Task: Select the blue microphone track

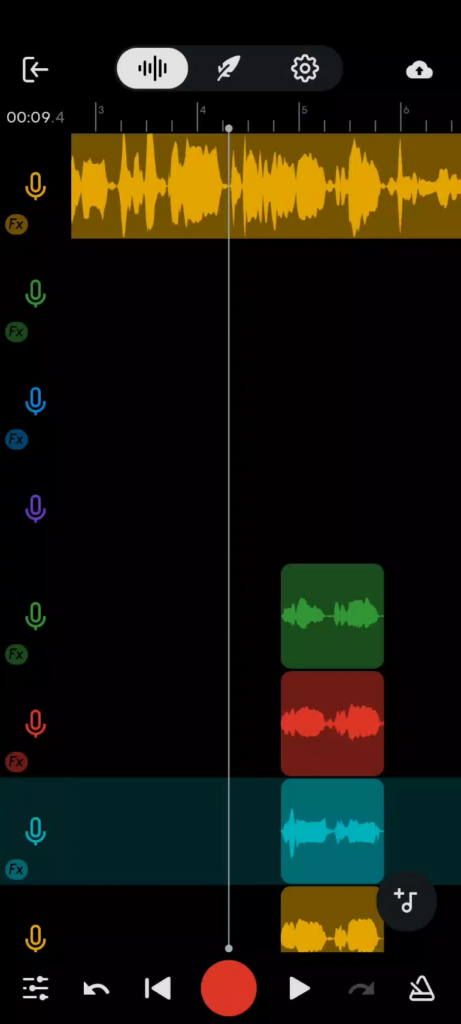Action: click(x=35, y=402)
